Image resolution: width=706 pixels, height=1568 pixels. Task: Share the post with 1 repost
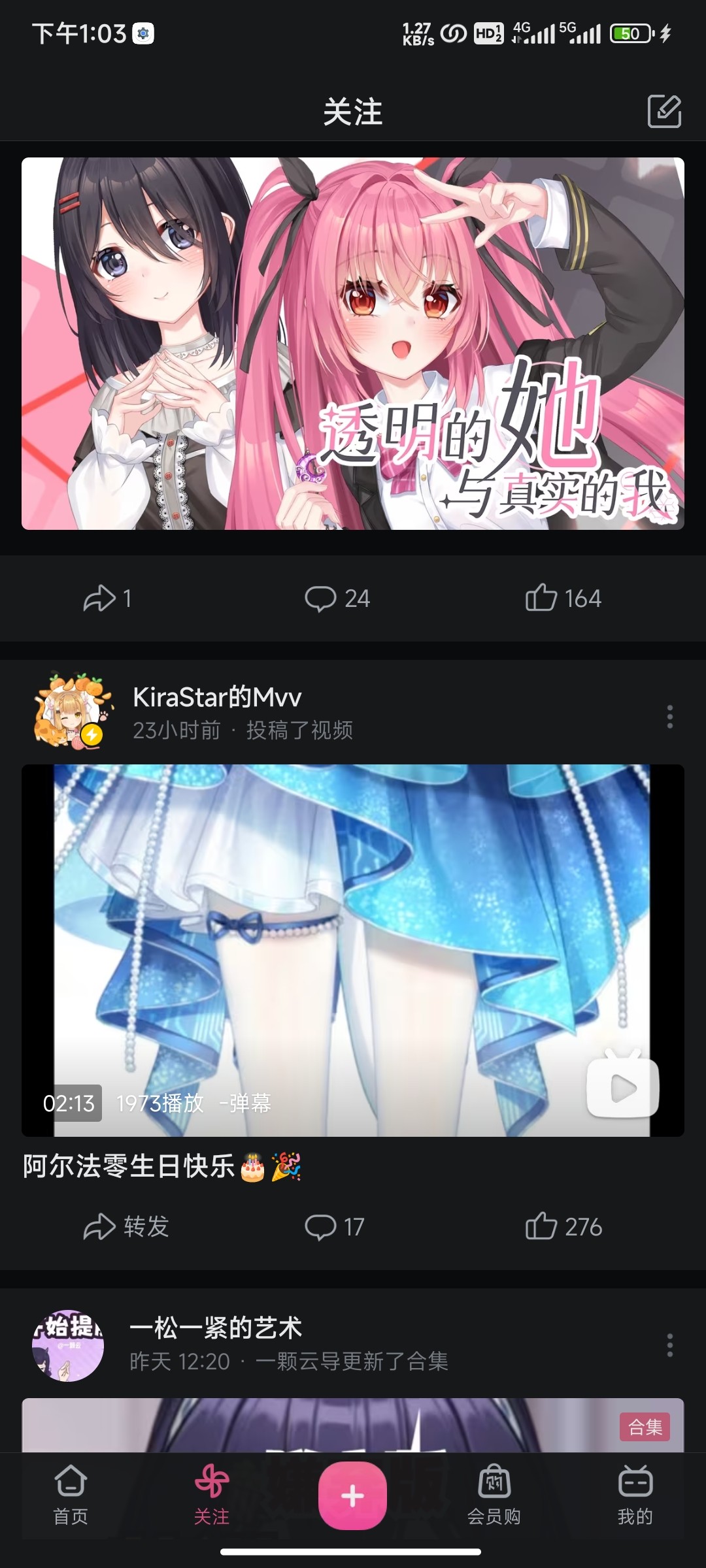108,598
